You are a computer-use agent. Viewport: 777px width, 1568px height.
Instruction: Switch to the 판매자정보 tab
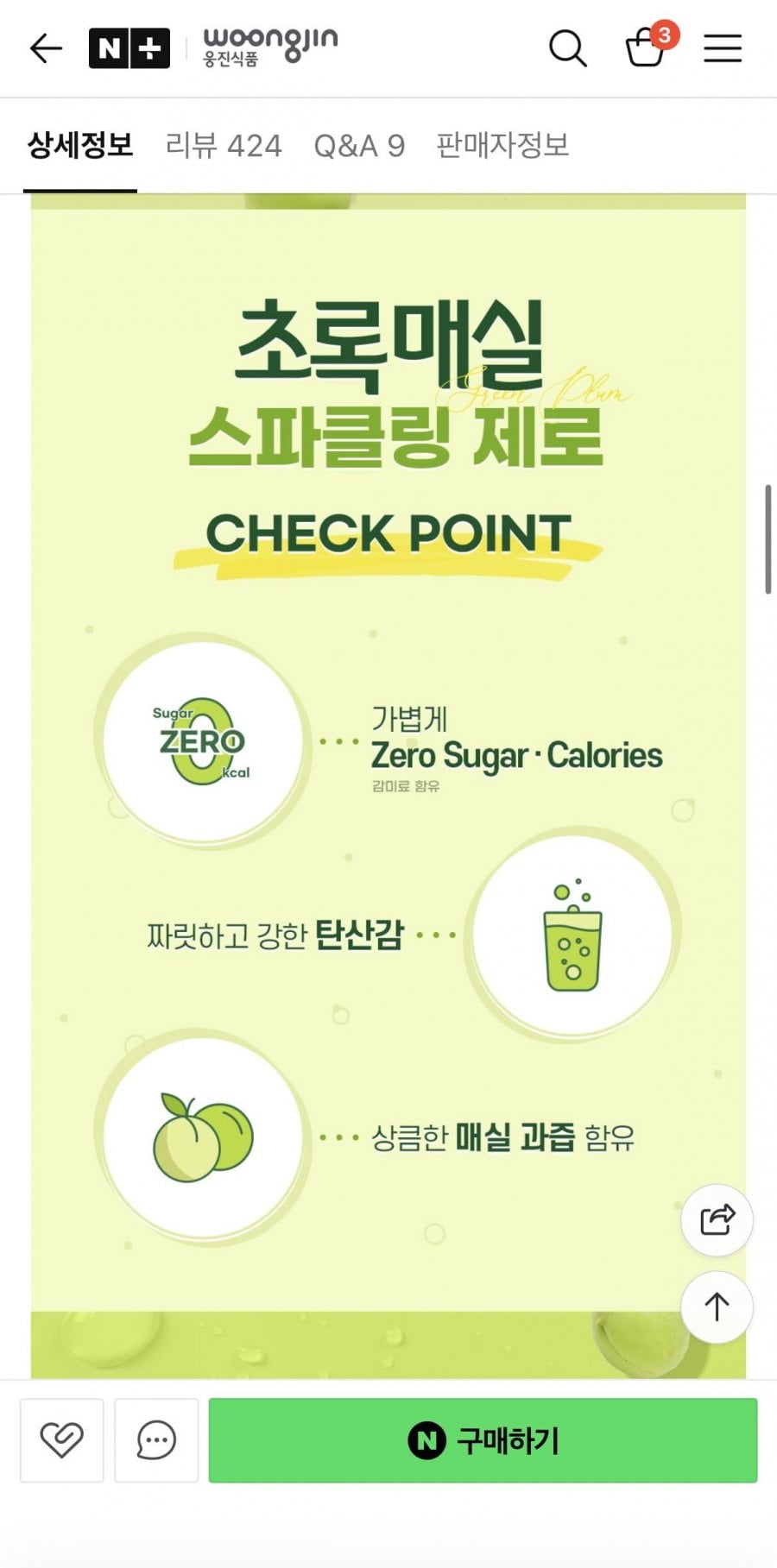point(502,146)
